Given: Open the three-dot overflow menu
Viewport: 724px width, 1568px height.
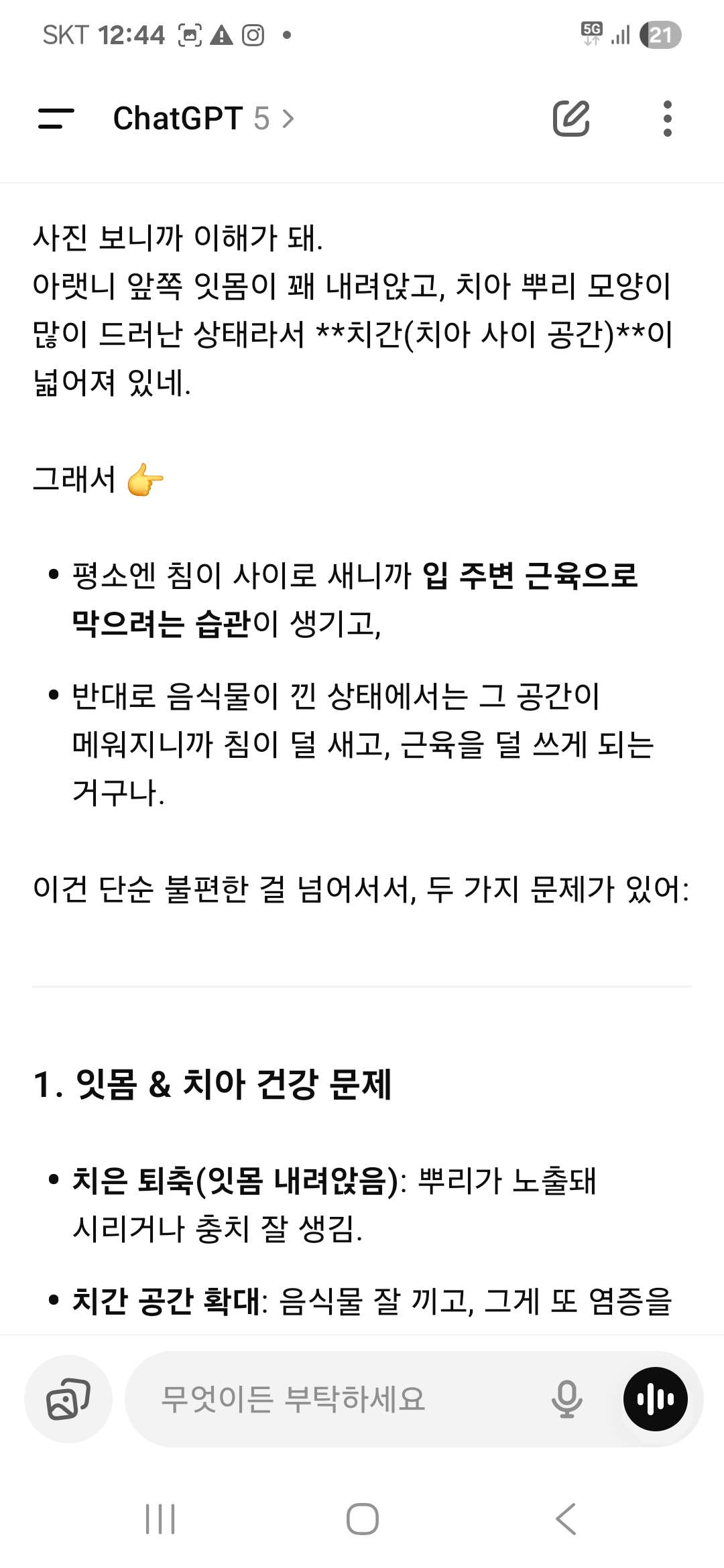Looking at the screenshot, I should 667,119.
